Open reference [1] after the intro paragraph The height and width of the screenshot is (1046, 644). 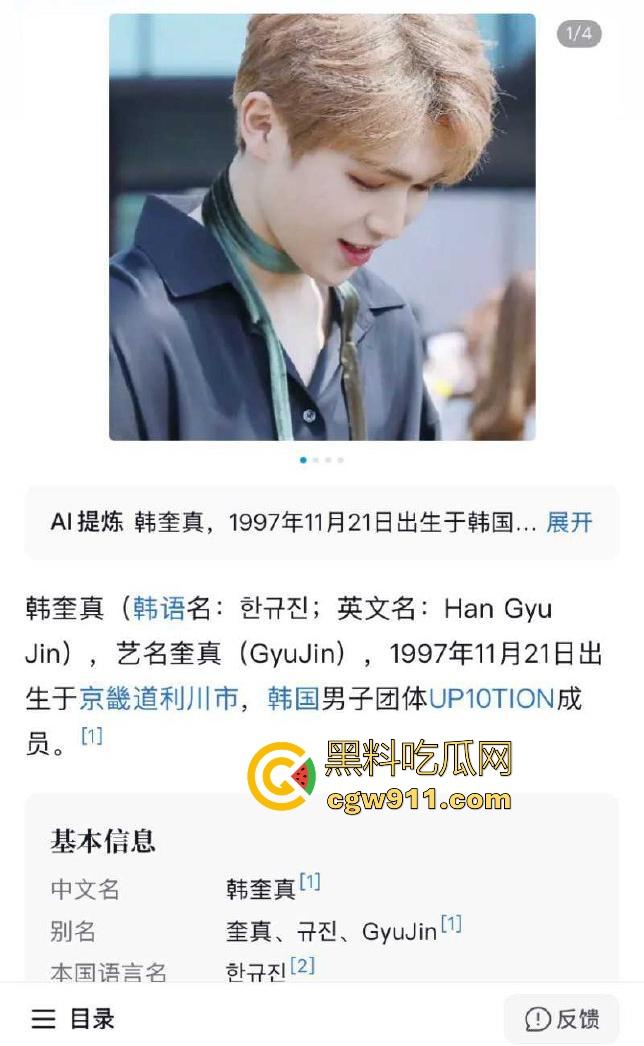click(x=92, y=737)
